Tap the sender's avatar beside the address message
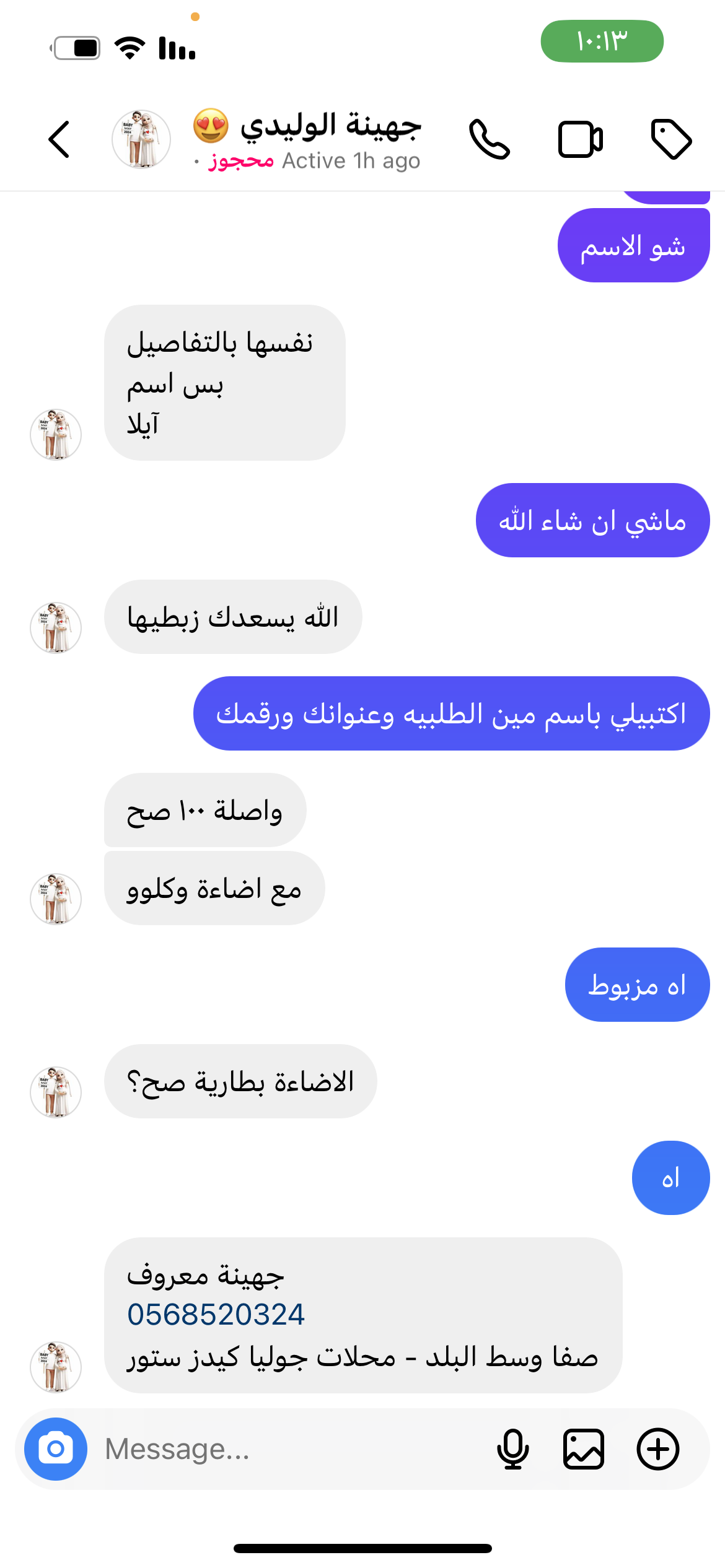 tap(56, 1366)
